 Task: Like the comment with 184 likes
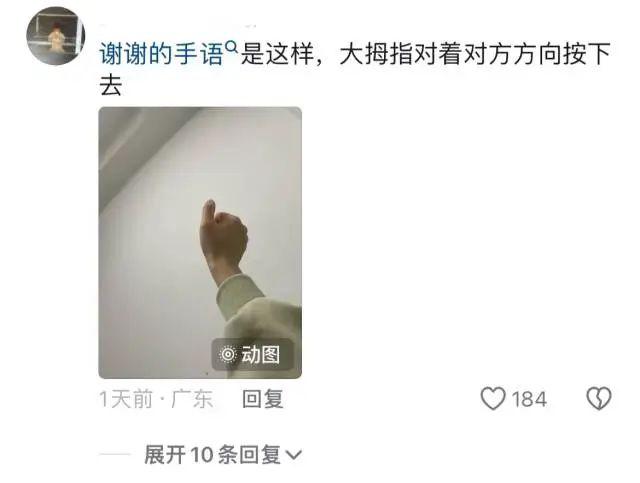[493, 399]
